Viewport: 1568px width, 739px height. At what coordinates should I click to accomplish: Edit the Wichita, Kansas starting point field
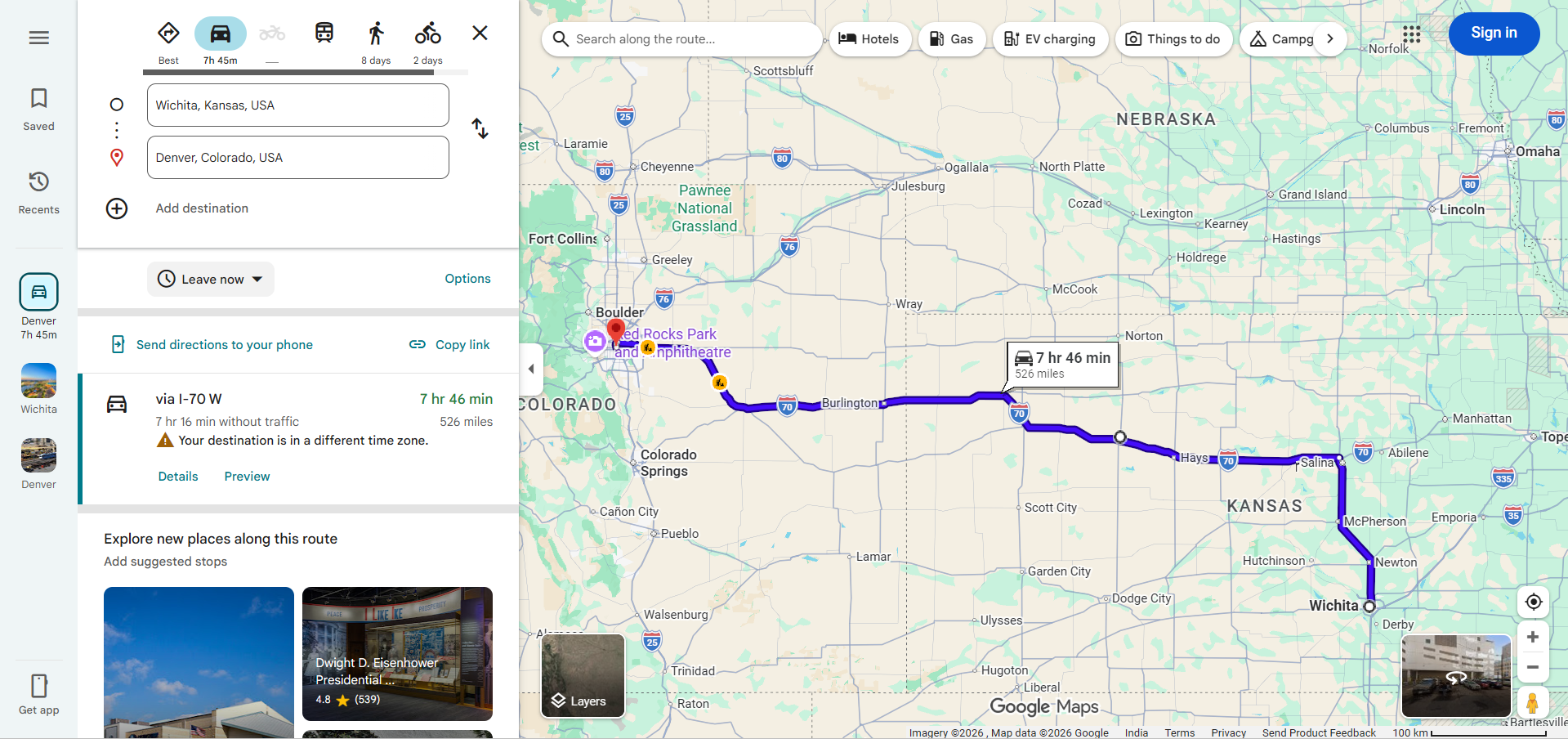297,105
